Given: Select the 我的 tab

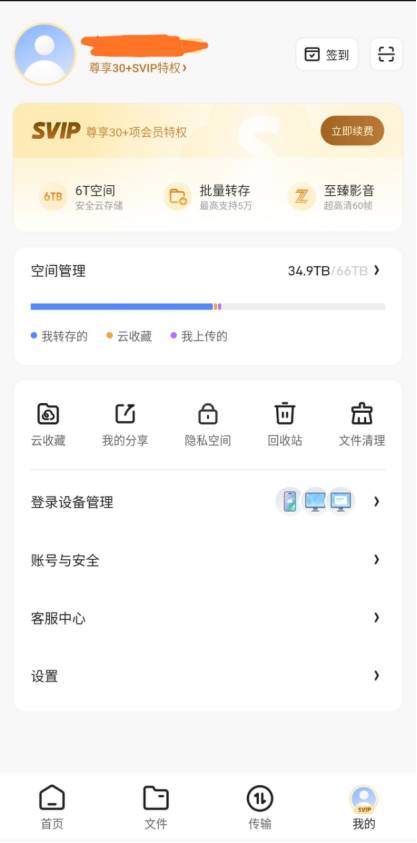Looking at the screenshot, I should coord(364,807).
